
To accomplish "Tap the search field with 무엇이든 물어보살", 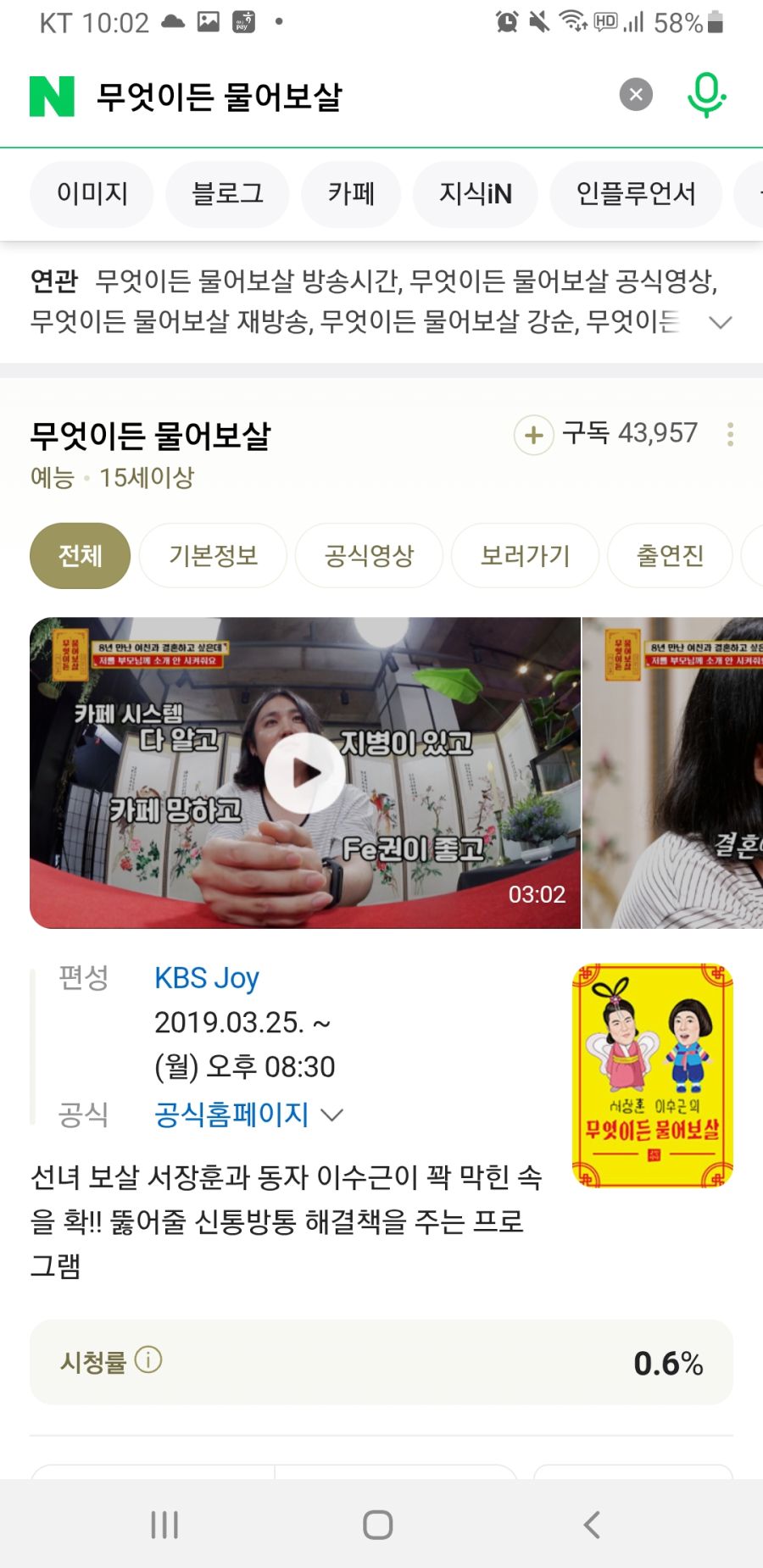I will click(x=339, y=97).
